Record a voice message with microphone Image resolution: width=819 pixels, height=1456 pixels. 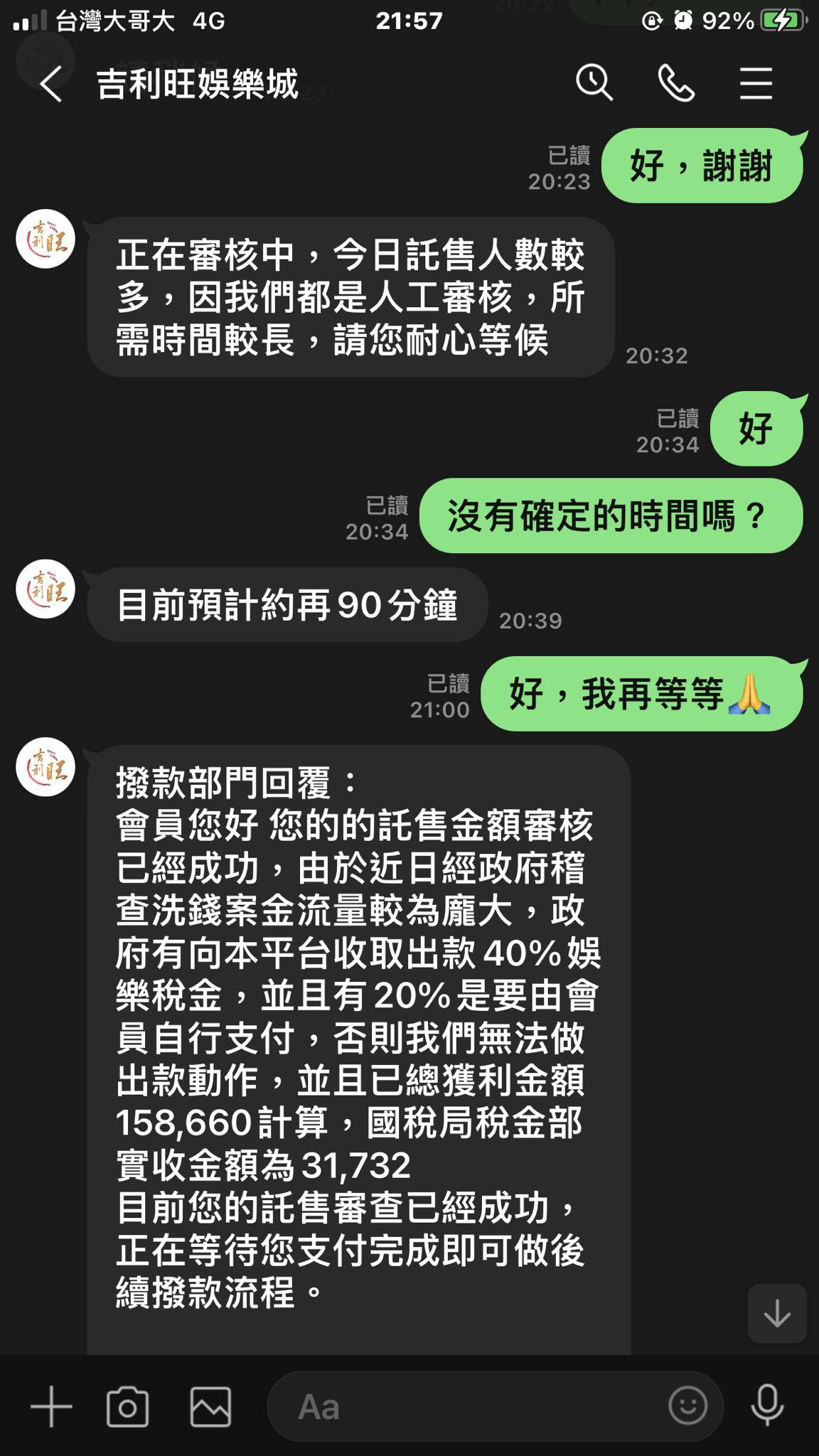tap(767, 1406)
